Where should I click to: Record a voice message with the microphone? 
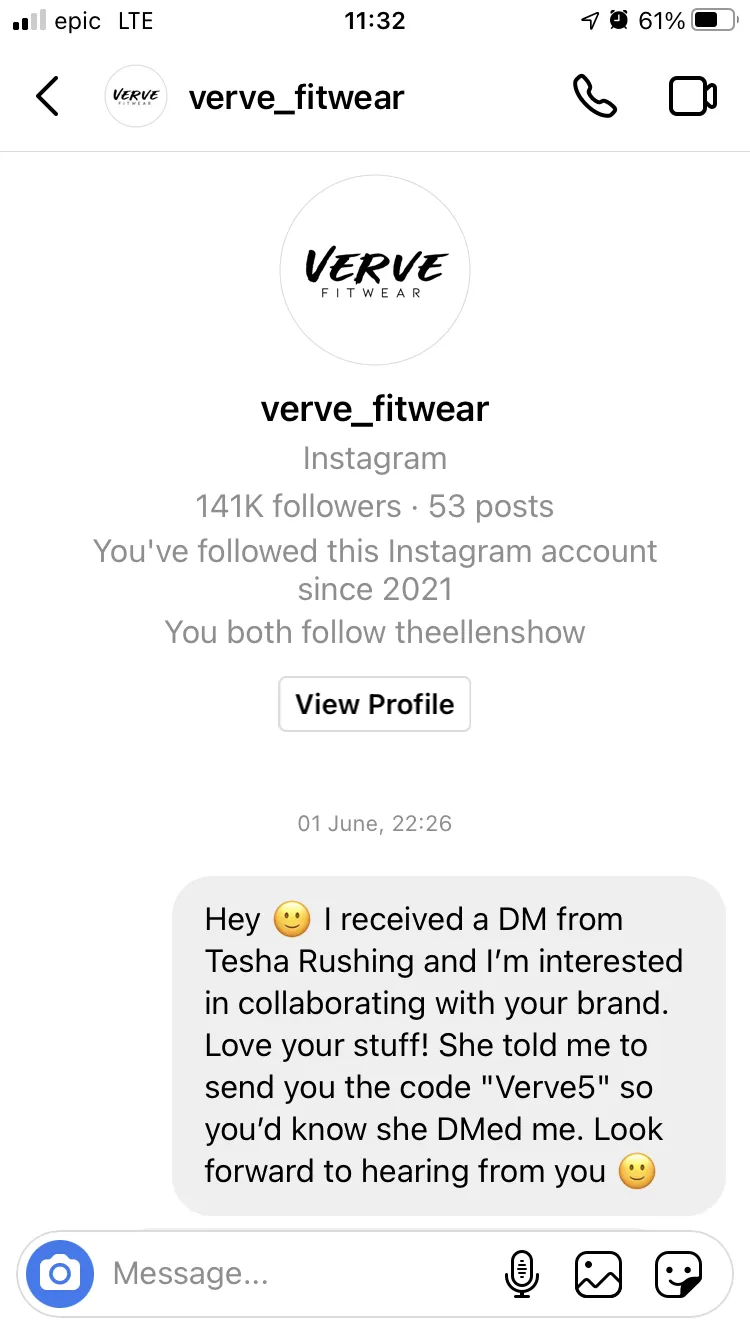pos(520,1273)
